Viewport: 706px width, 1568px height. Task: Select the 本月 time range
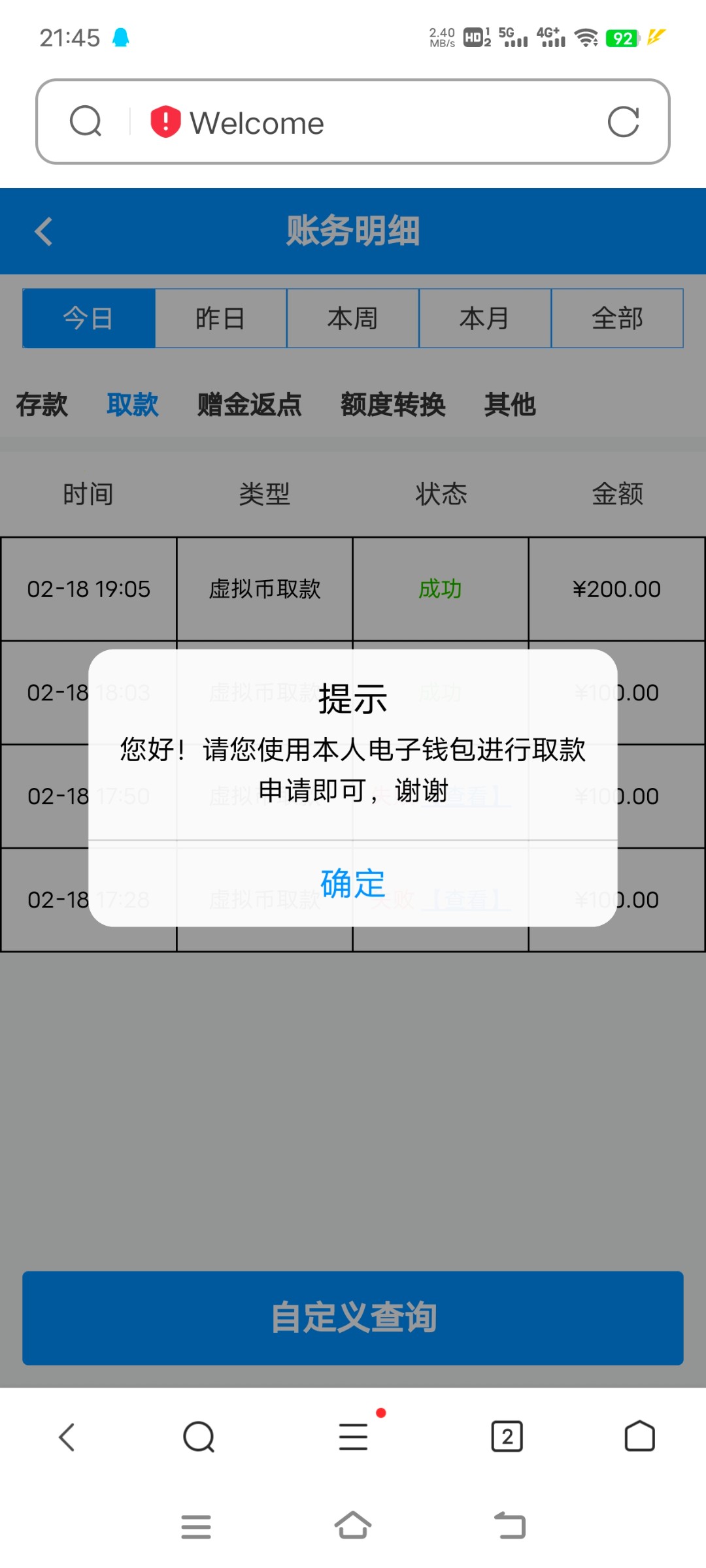click(x=485, y=318)
